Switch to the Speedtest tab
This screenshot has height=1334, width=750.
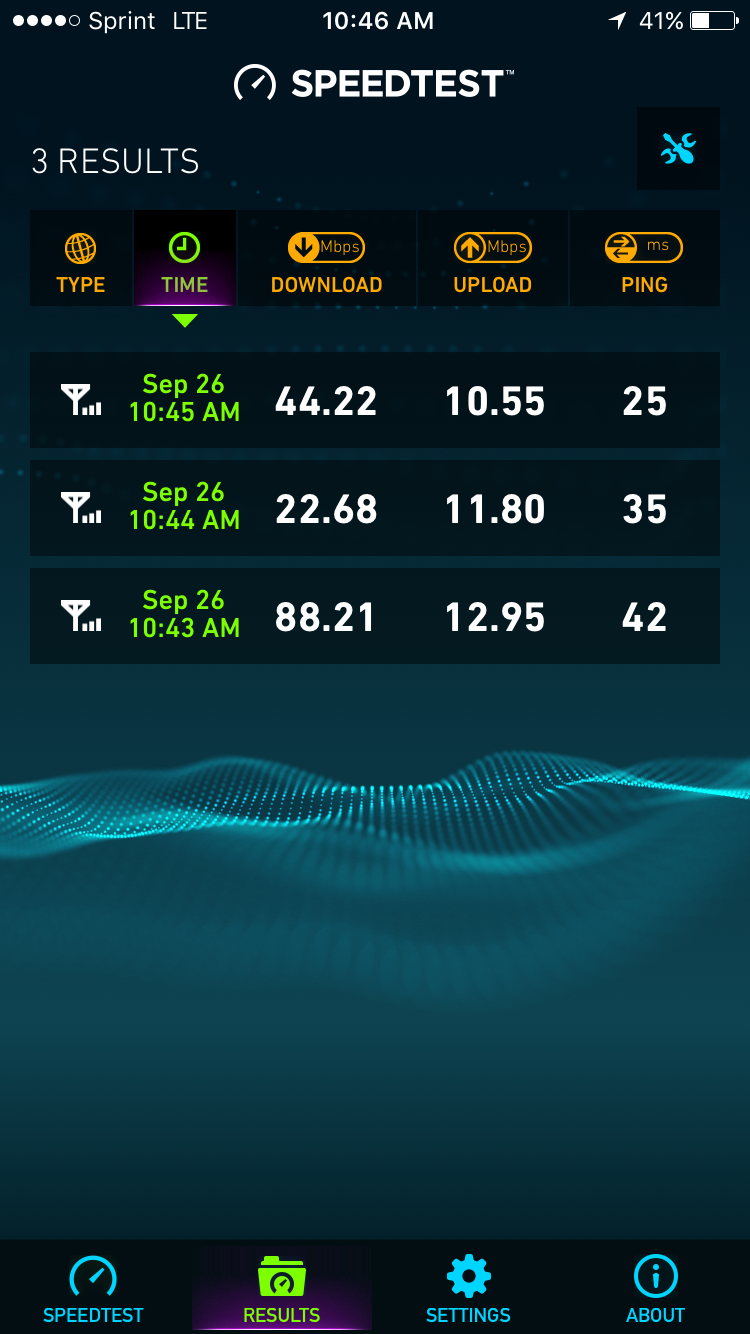click(93, 1288)
